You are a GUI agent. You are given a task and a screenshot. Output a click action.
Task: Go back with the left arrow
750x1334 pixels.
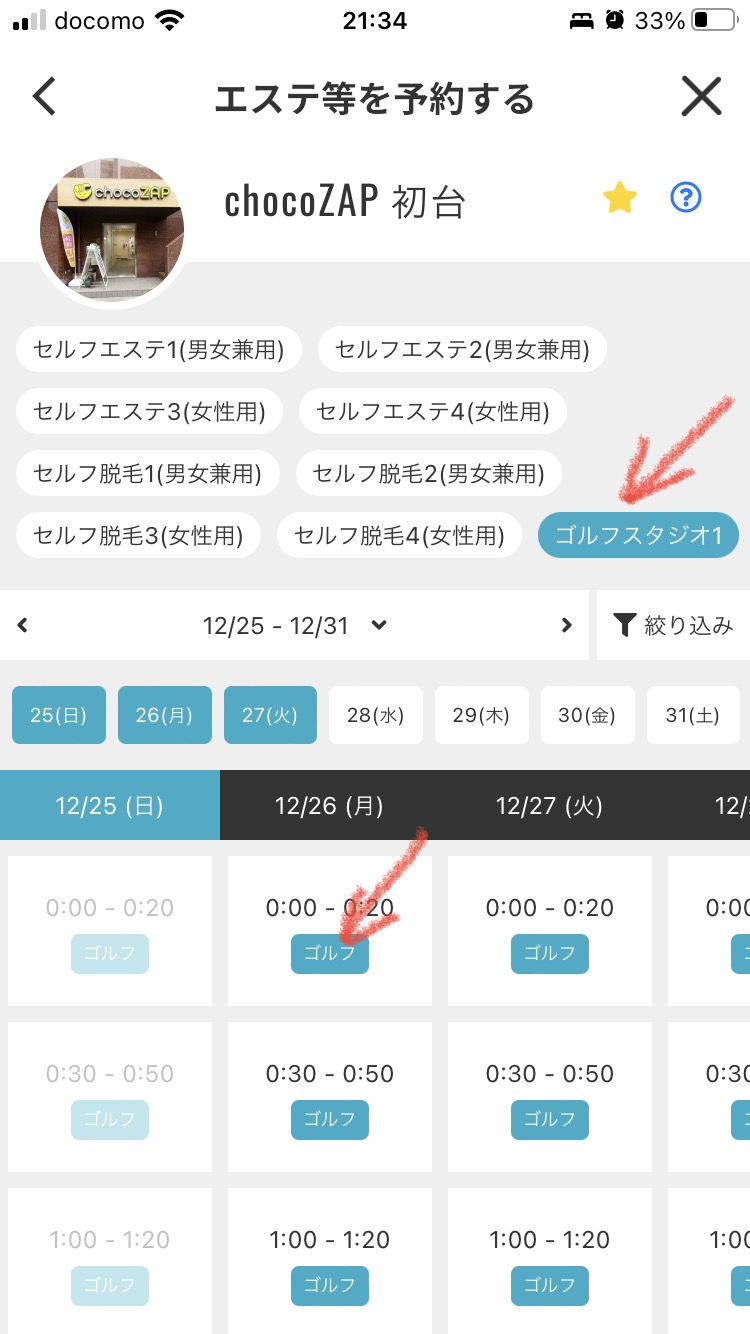click(x=44, y=97)
